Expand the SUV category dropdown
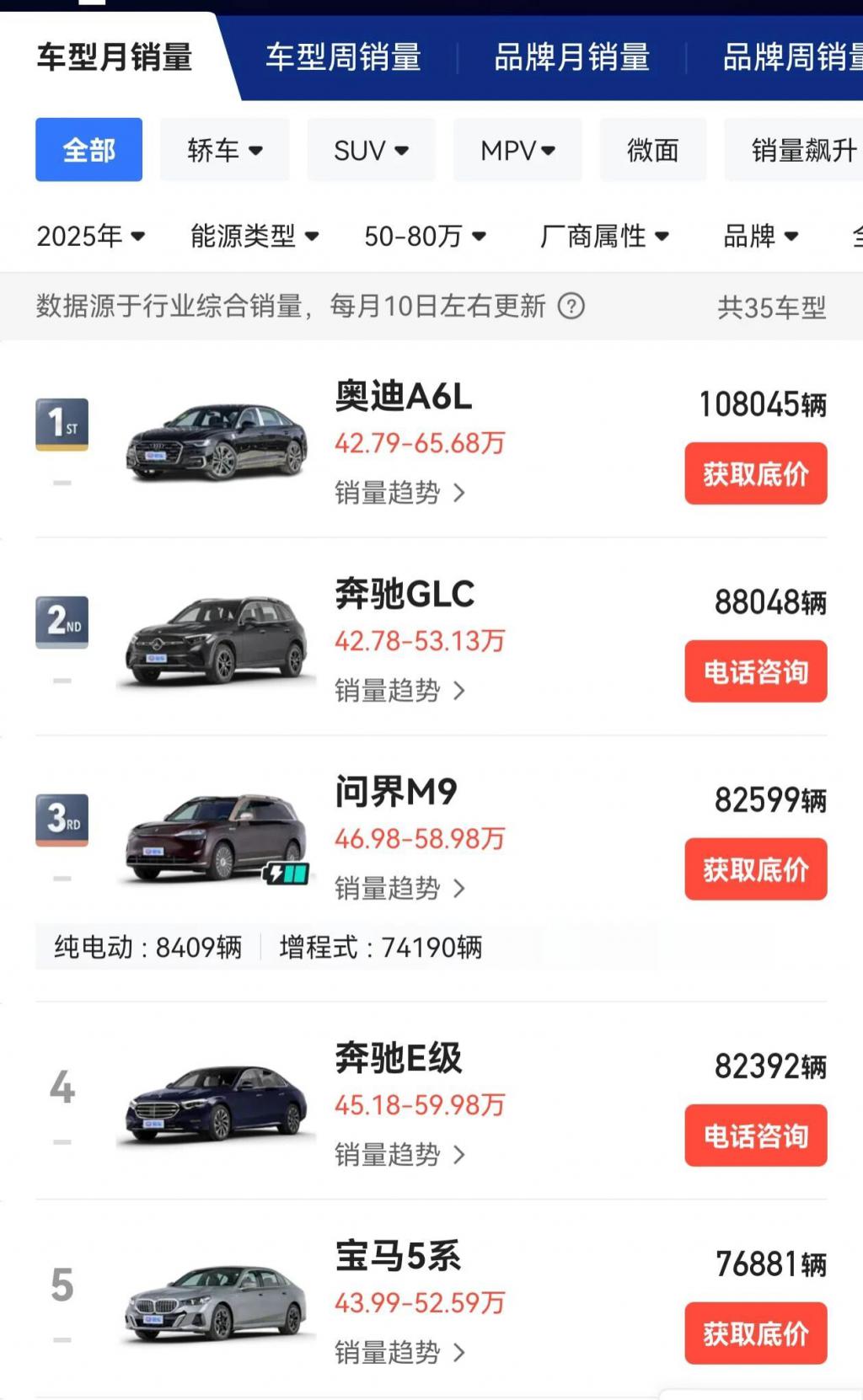The image size is (863, 1400). pos(371,150)
